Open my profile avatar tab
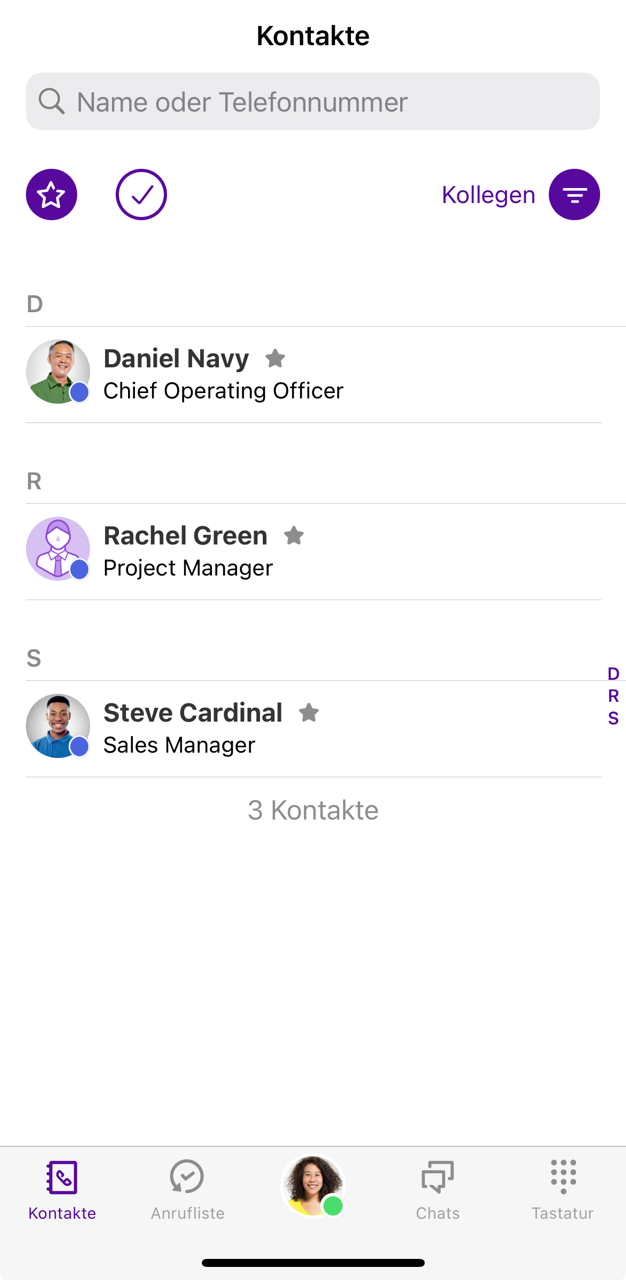The width and height of the screenshot is (626, 1280). coord(313,1186)
